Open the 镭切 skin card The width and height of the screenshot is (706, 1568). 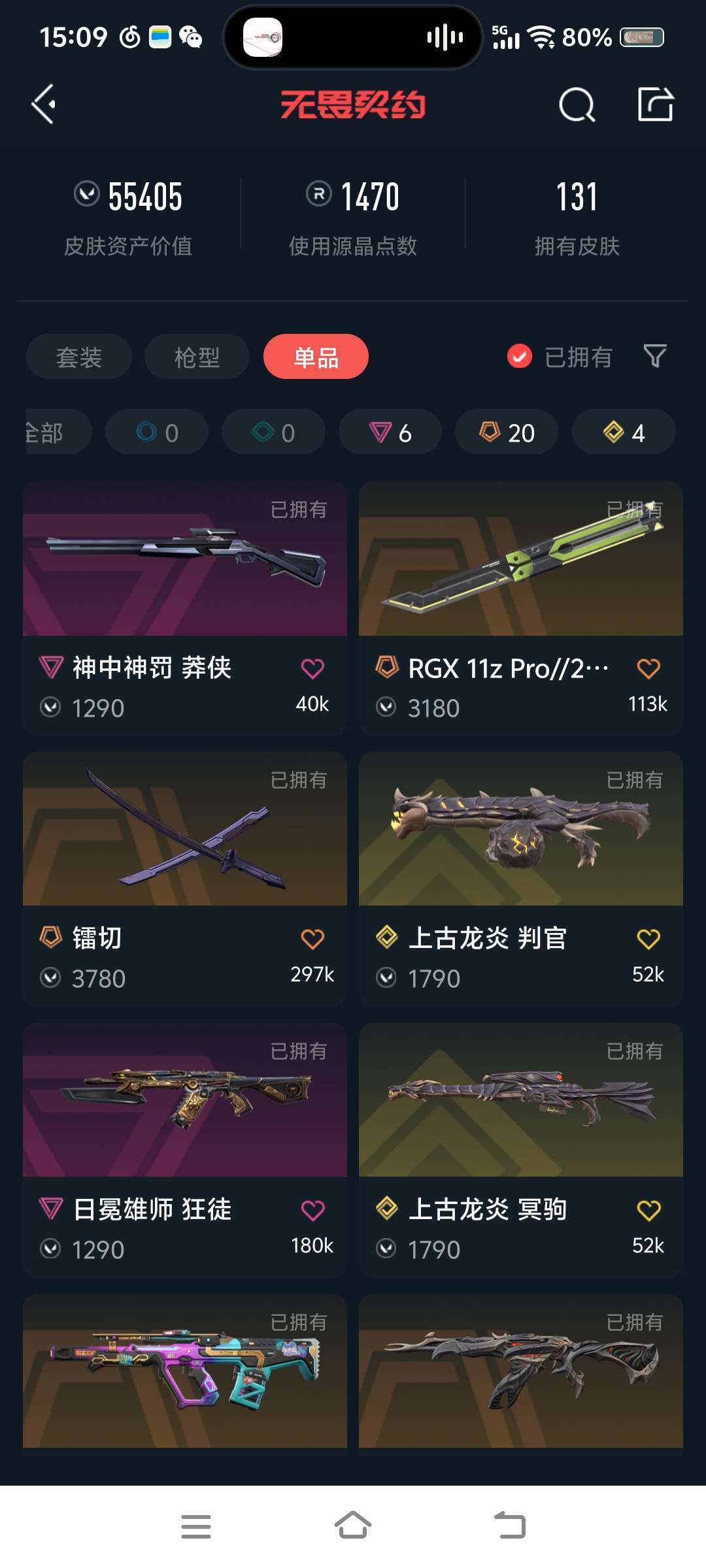click(x=185, y=879)
